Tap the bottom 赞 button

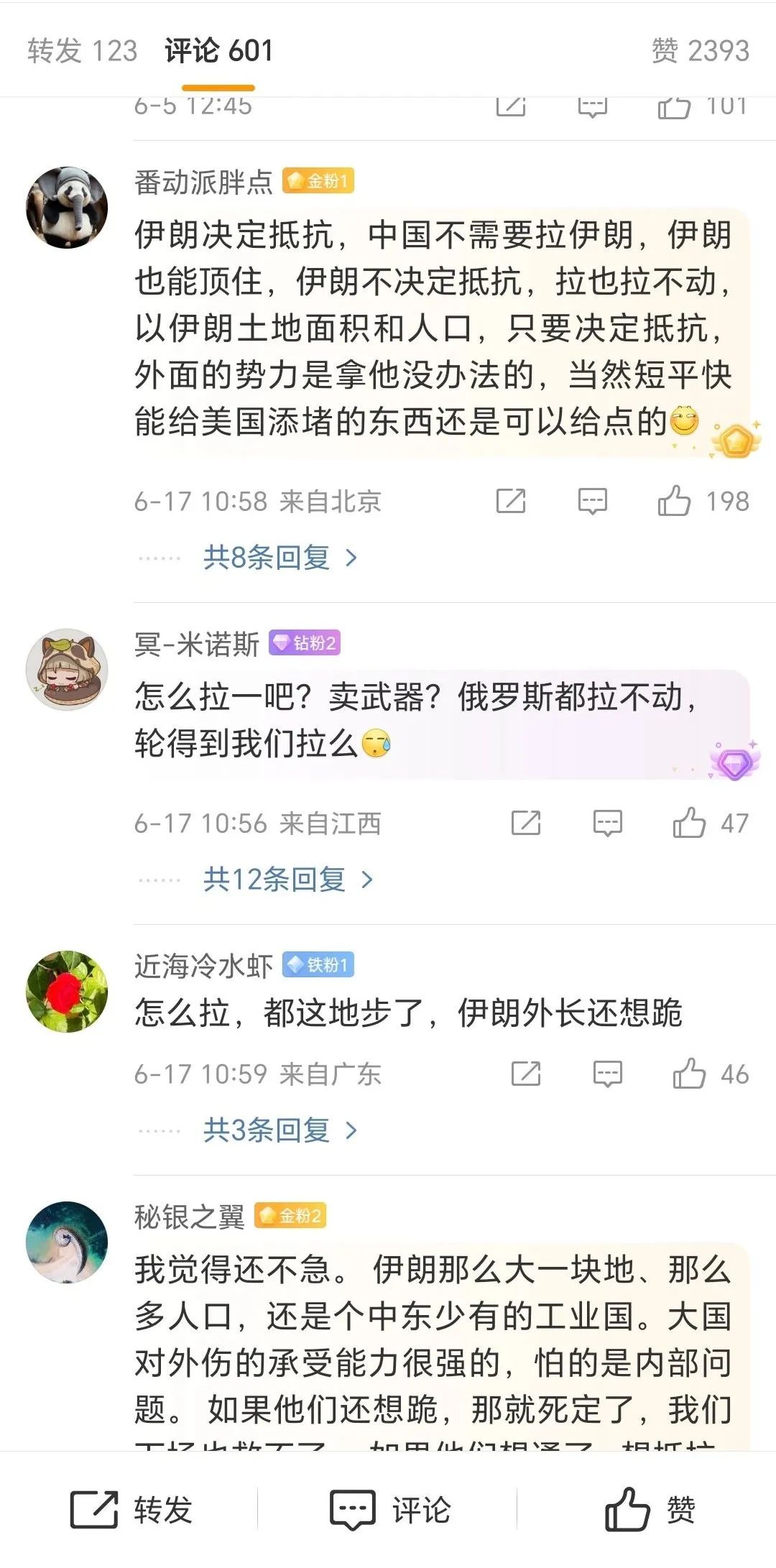(x=650, y=1509)
